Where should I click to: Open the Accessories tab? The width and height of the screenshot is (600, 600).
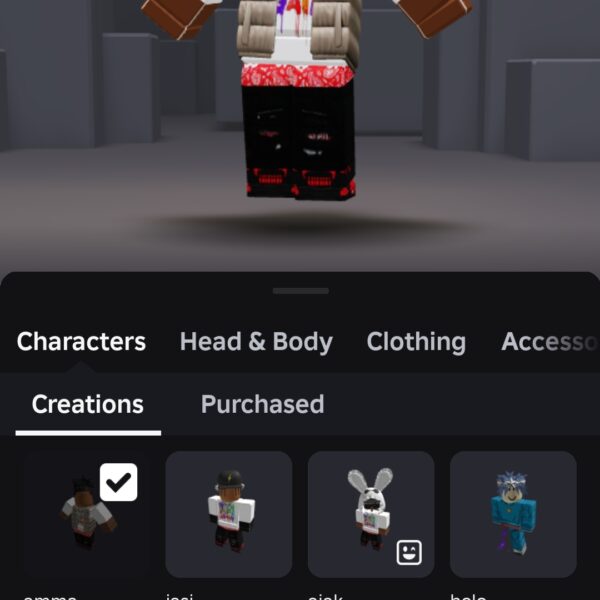(x=549, y=341)
